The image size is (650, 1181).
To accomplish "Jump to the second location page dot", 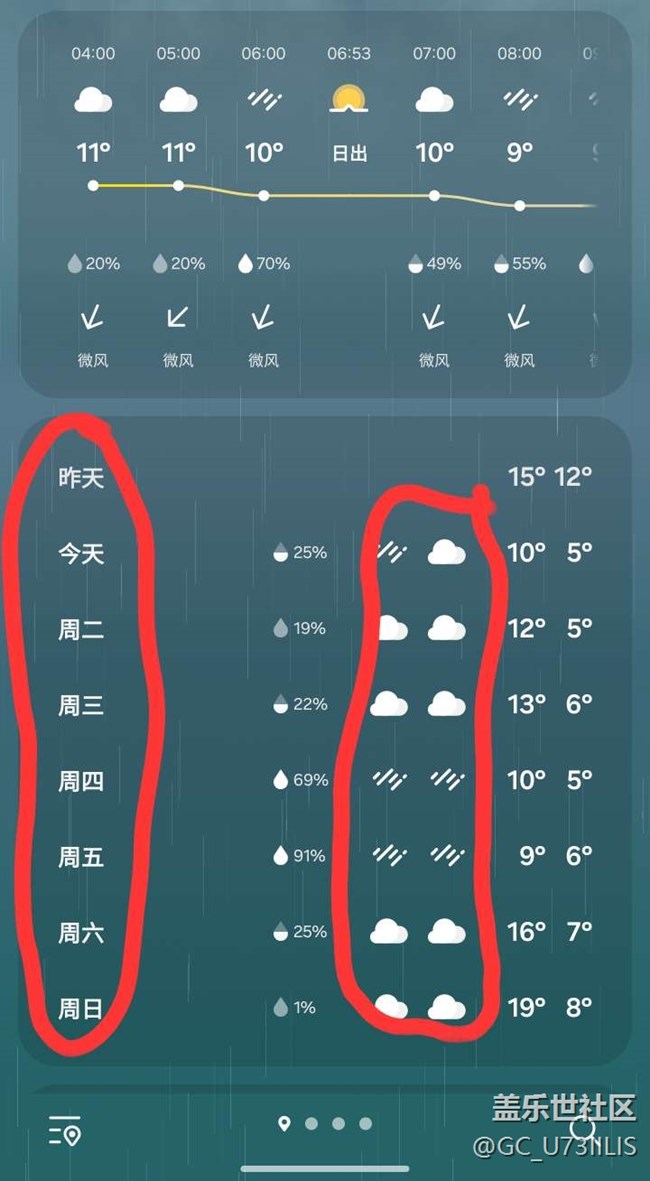I will pos(311,1124).
